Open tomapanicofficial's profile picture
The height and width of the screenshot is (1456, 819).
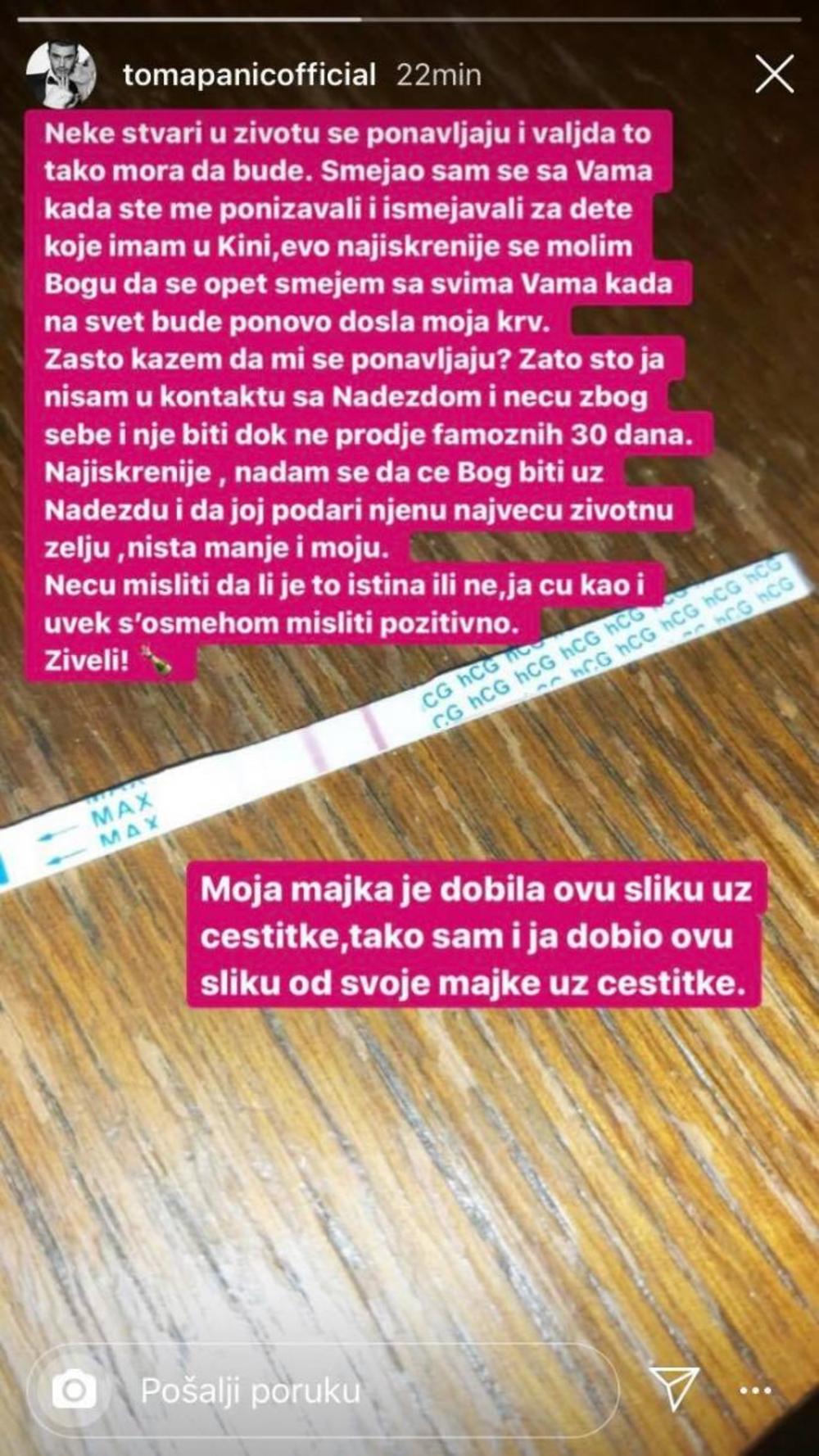click(61, 75)
